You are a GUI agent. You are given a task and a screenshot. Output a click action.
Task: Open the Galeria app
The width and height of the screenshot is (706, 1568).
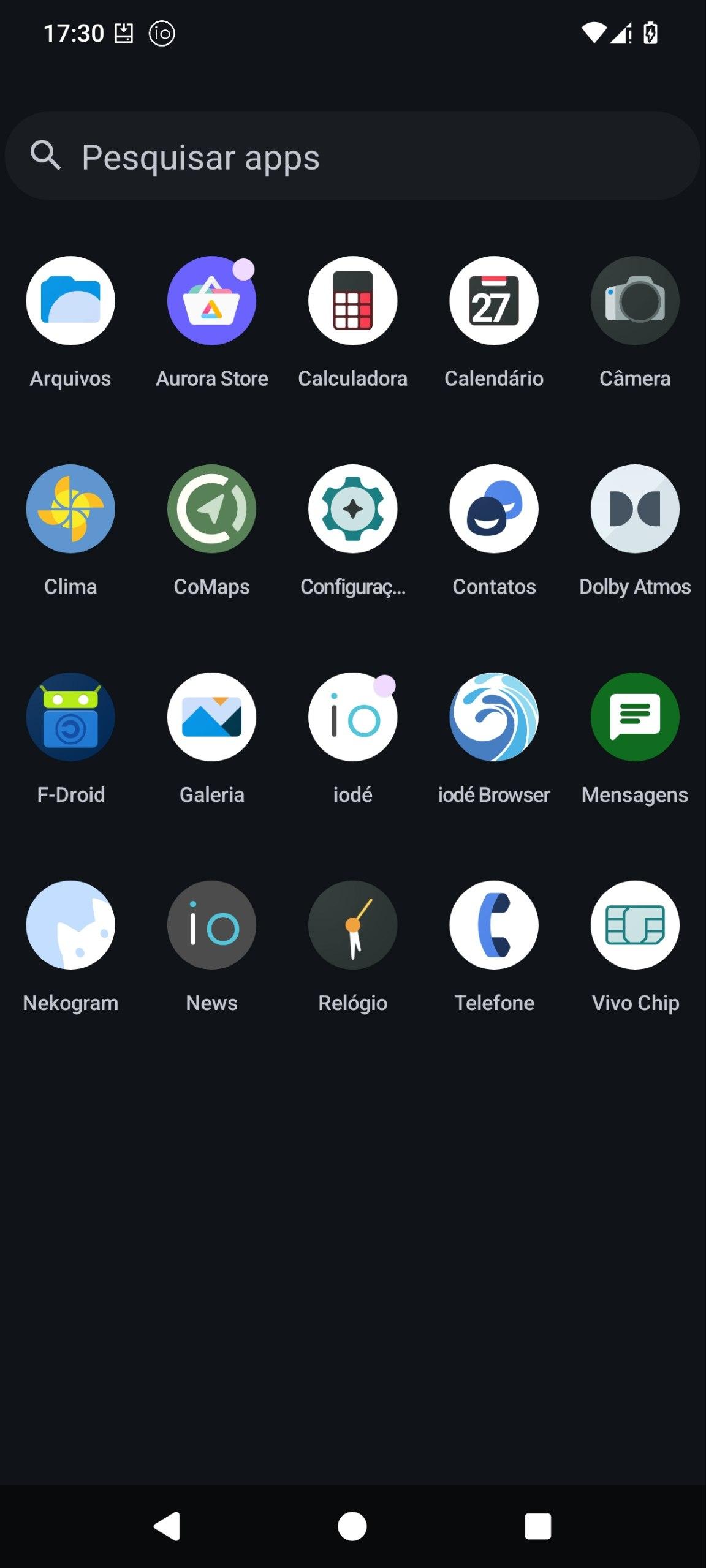click(x=211, y=717)
